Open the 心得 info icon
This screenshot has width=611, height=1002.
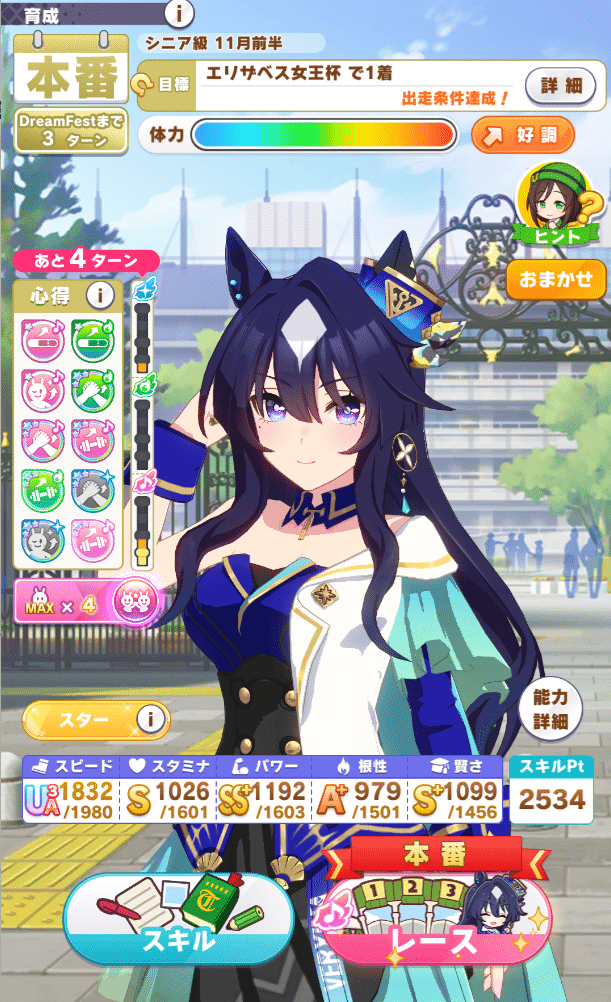point(99,295)
